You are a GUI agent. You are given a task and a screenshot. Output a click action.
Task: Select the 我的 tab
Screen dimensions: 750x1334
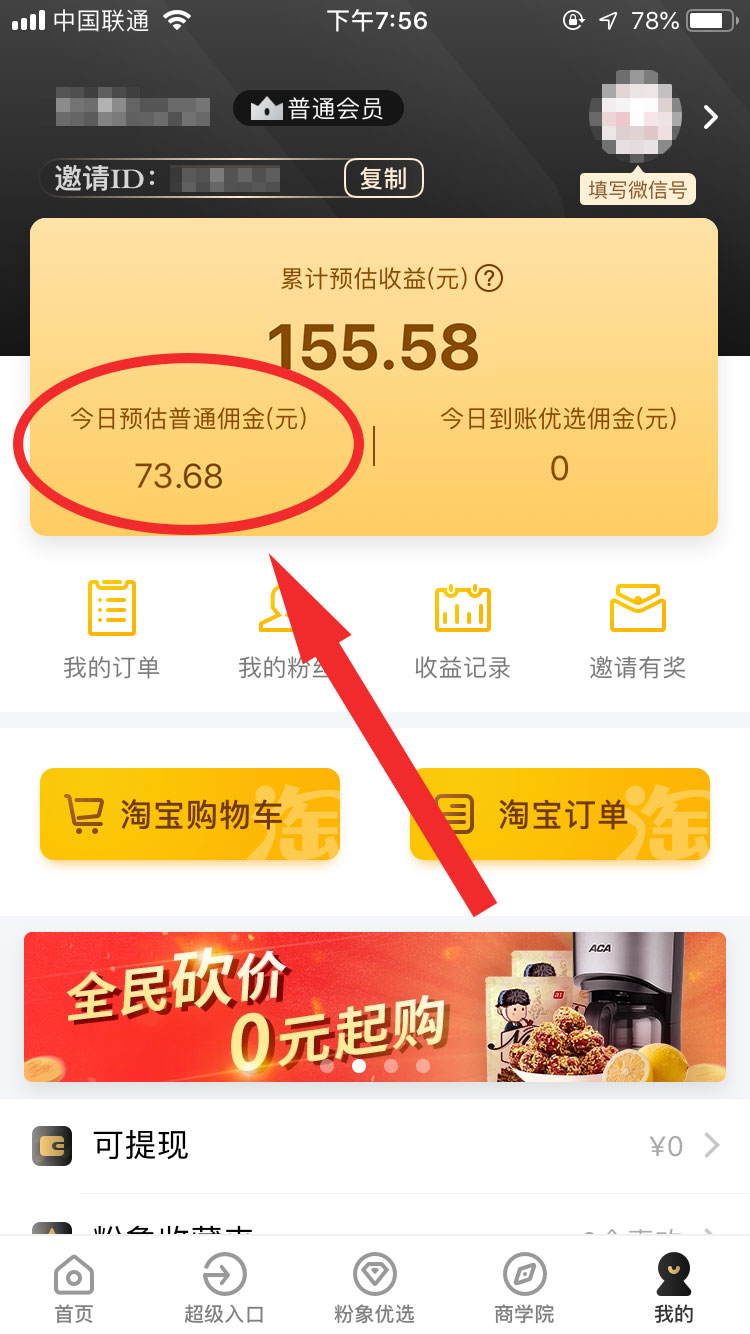[674, 1289]
